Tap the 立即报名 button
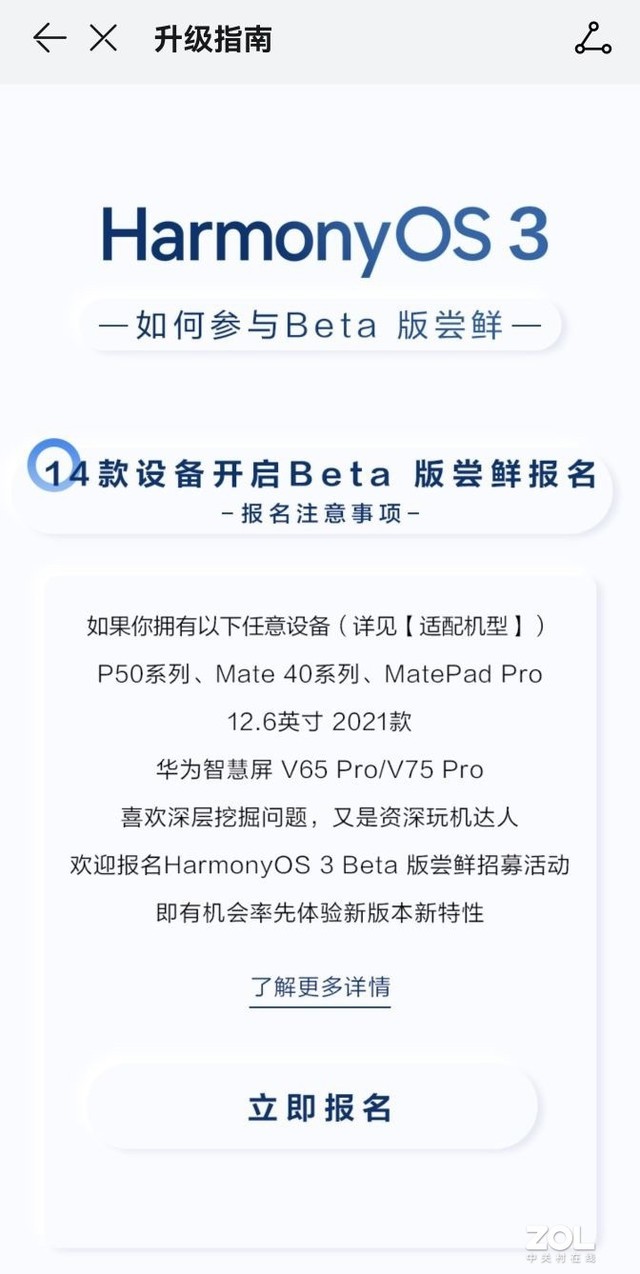This screenshot has height=1274, width=640. click(x=313, y=1107)
